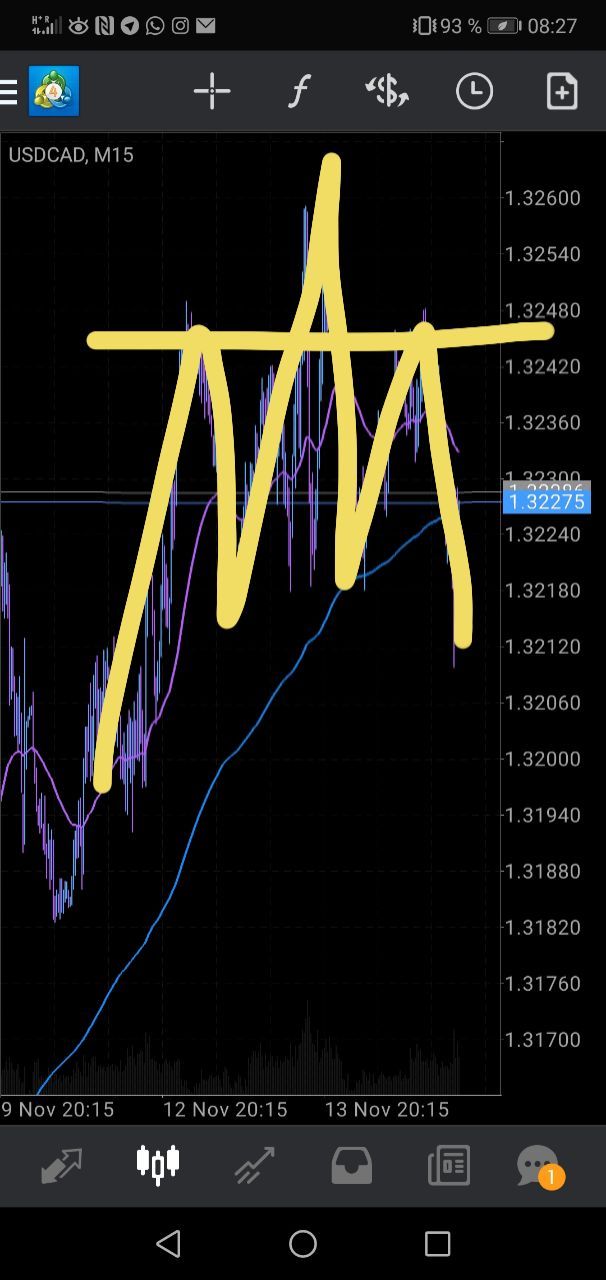This screenshot has width=606, height=1280.
Task: Select the Chart candlestick tab
Action: tap(158, 1163)
